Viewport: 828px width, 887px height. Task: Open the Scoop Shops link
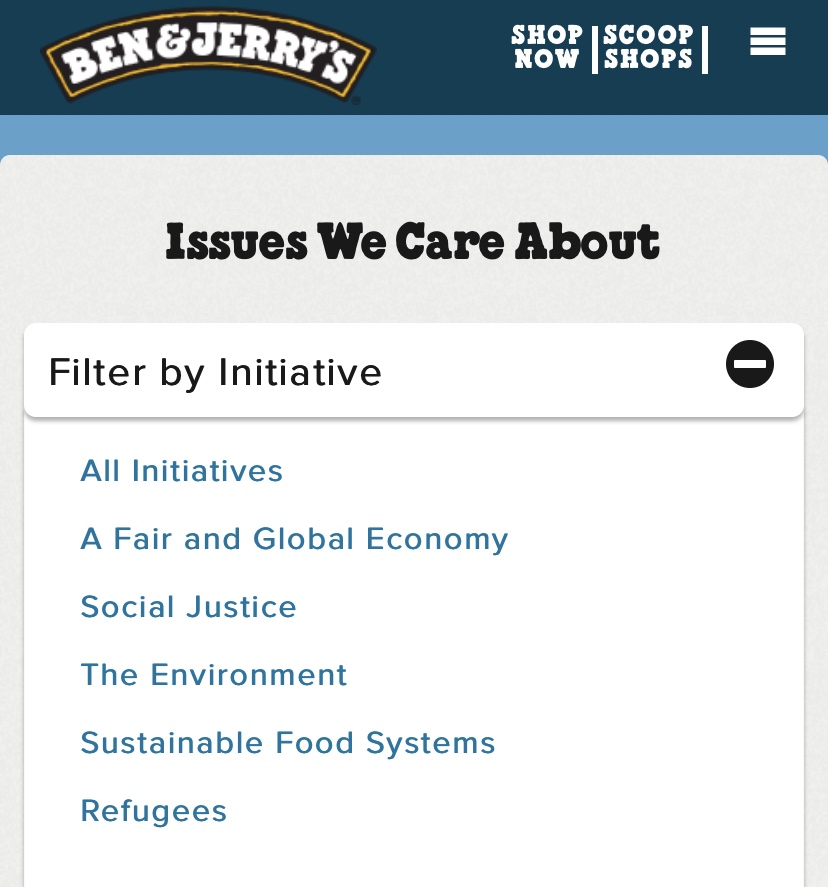tap(648, 48)
